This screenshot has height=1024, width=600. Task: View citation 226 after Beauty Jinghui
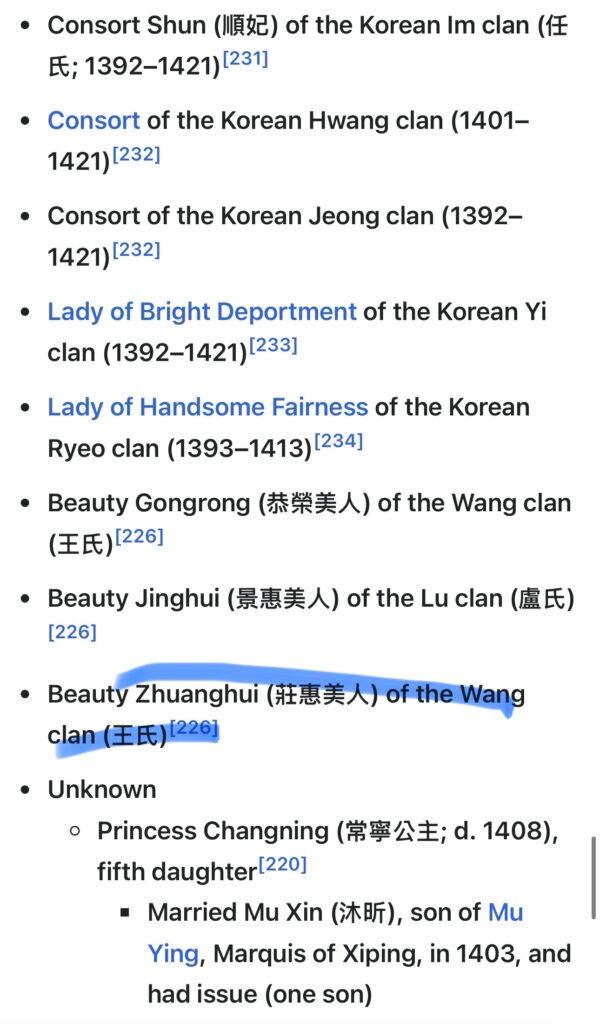(x=72, y=631)
